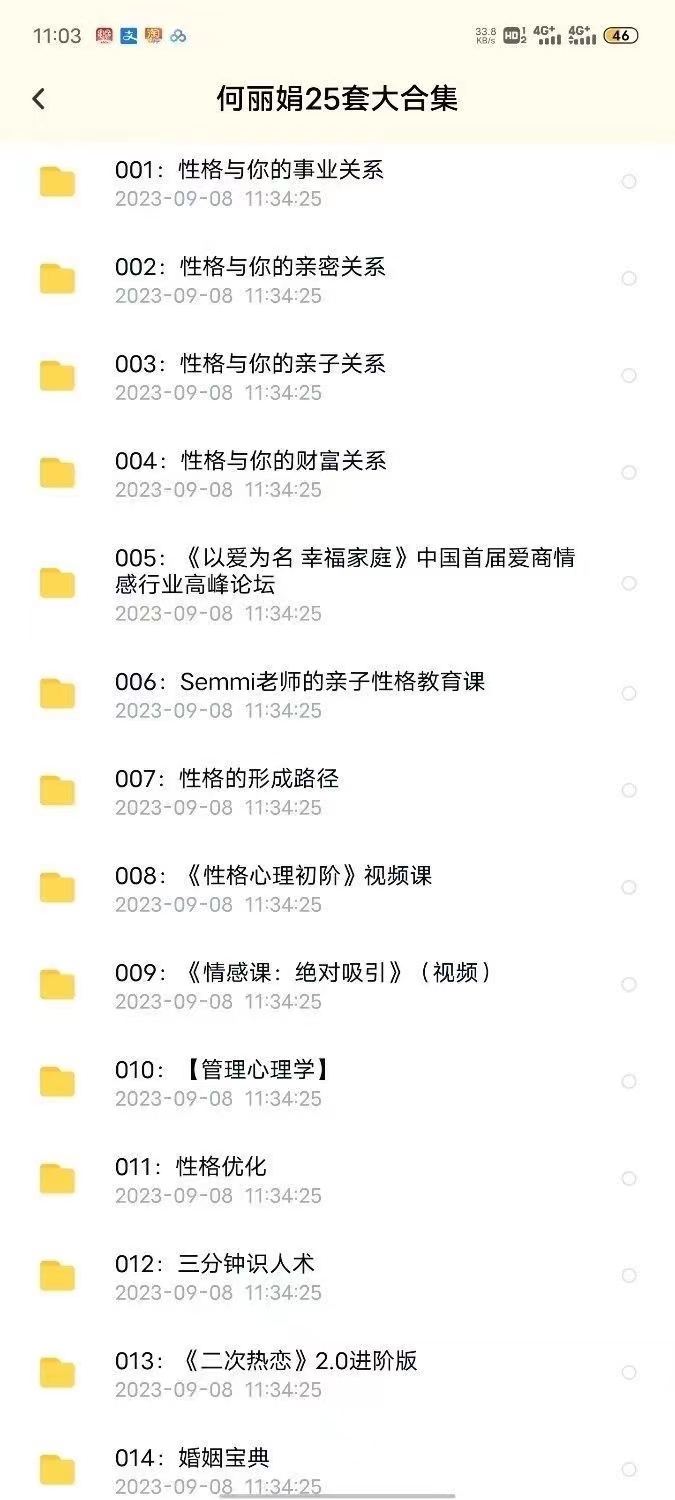Select the circle for 001：性格与你的事业关系
675x1500 pixels.
coord(629,182)
